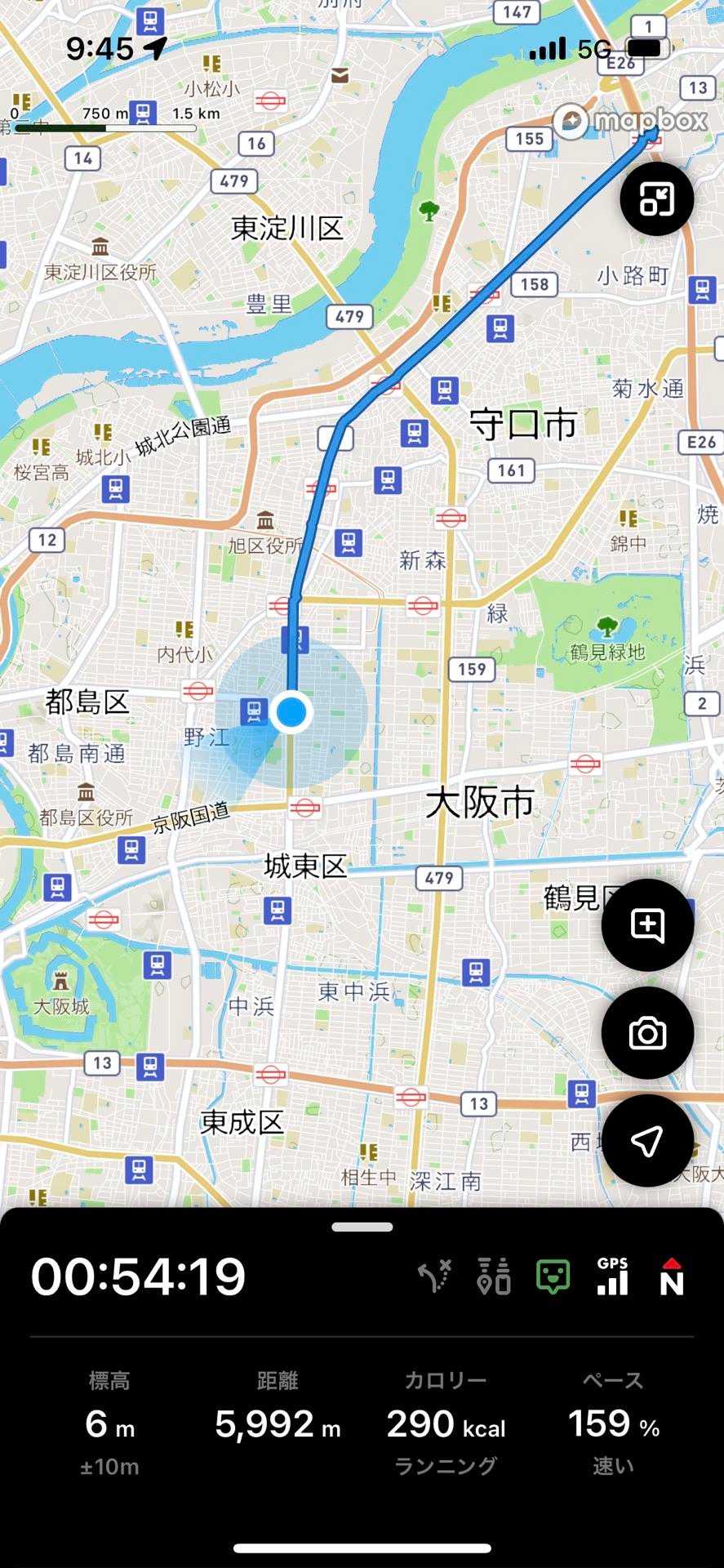Add a note to the track
The height and width of the screenshot is (1568, 724).
pyautogui.click(x=647, y=925)
